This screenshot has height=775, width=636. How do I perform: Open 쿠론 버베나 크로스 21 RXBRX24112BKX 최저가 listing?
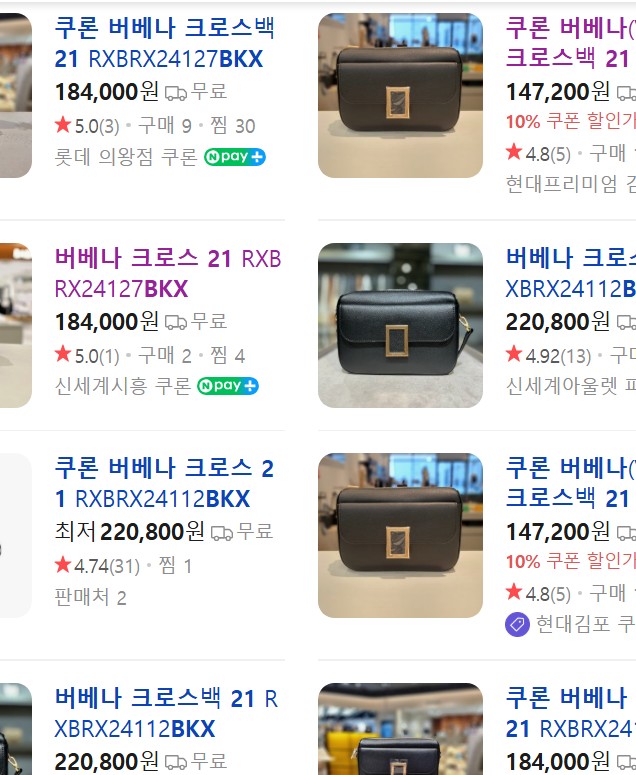click(163, 483)
